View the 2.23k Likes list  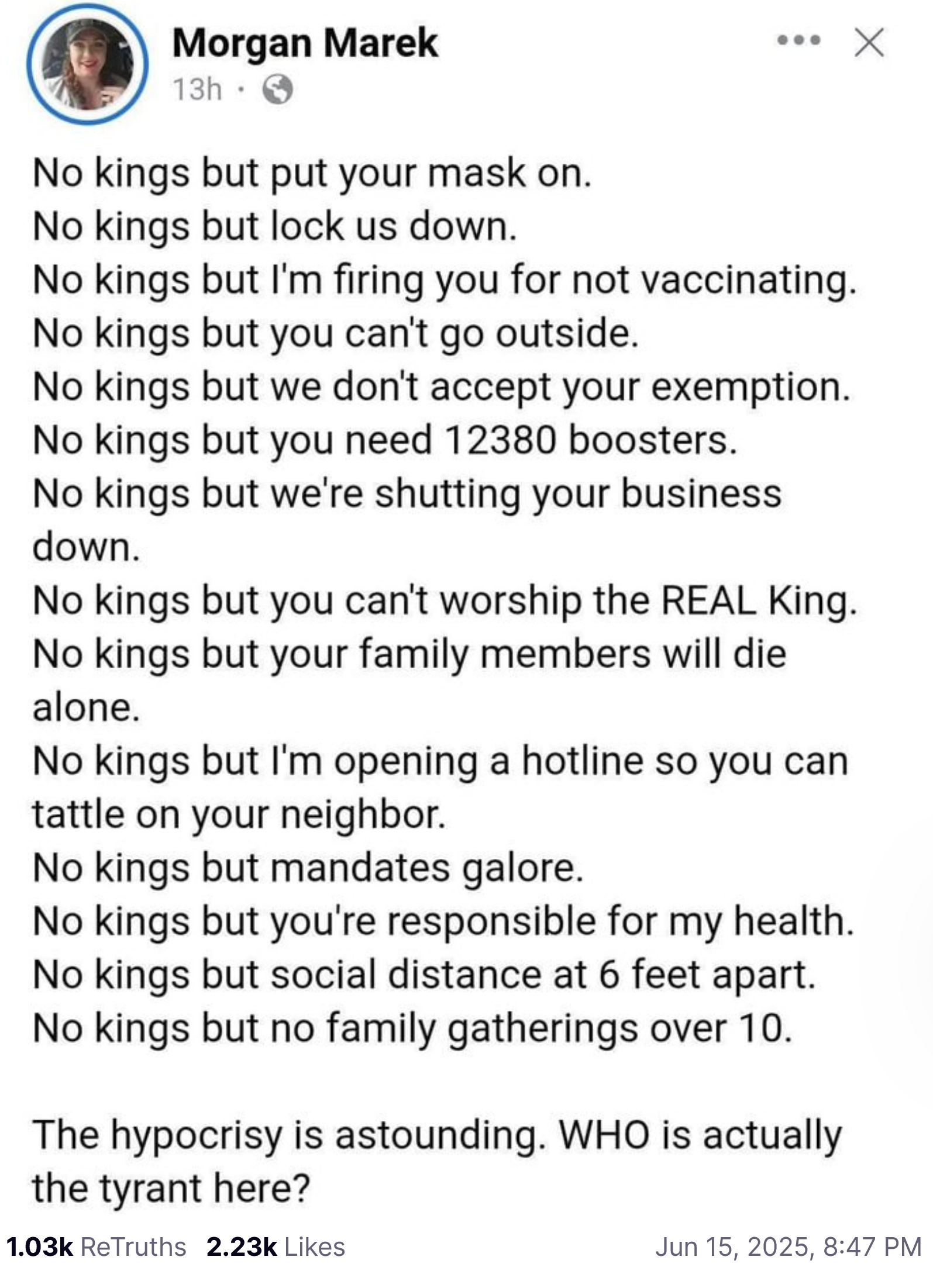[x=276, y=1247]
